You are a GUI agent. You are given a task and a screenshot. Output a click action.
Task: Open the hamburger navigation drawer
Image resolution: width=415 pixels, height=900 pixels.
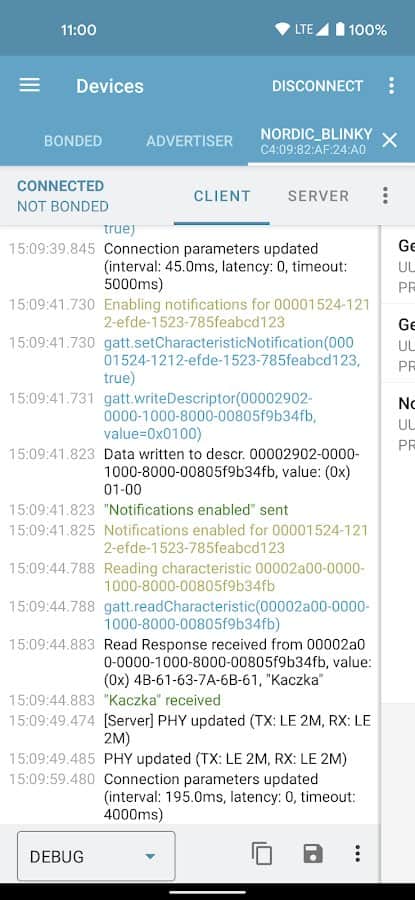coord(29,86)
